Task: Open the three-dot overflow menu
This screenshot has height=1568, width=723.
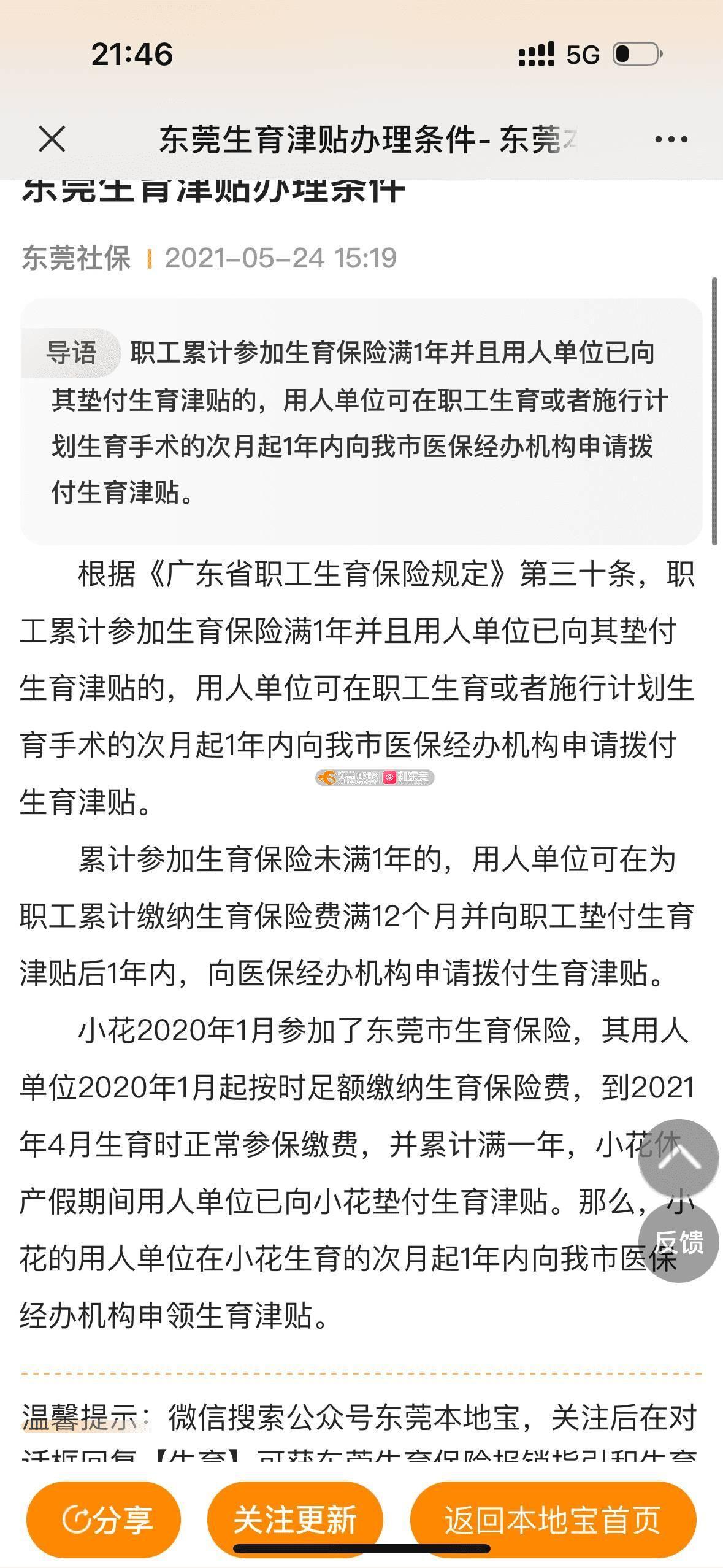Action: click(x=671, y=139)
